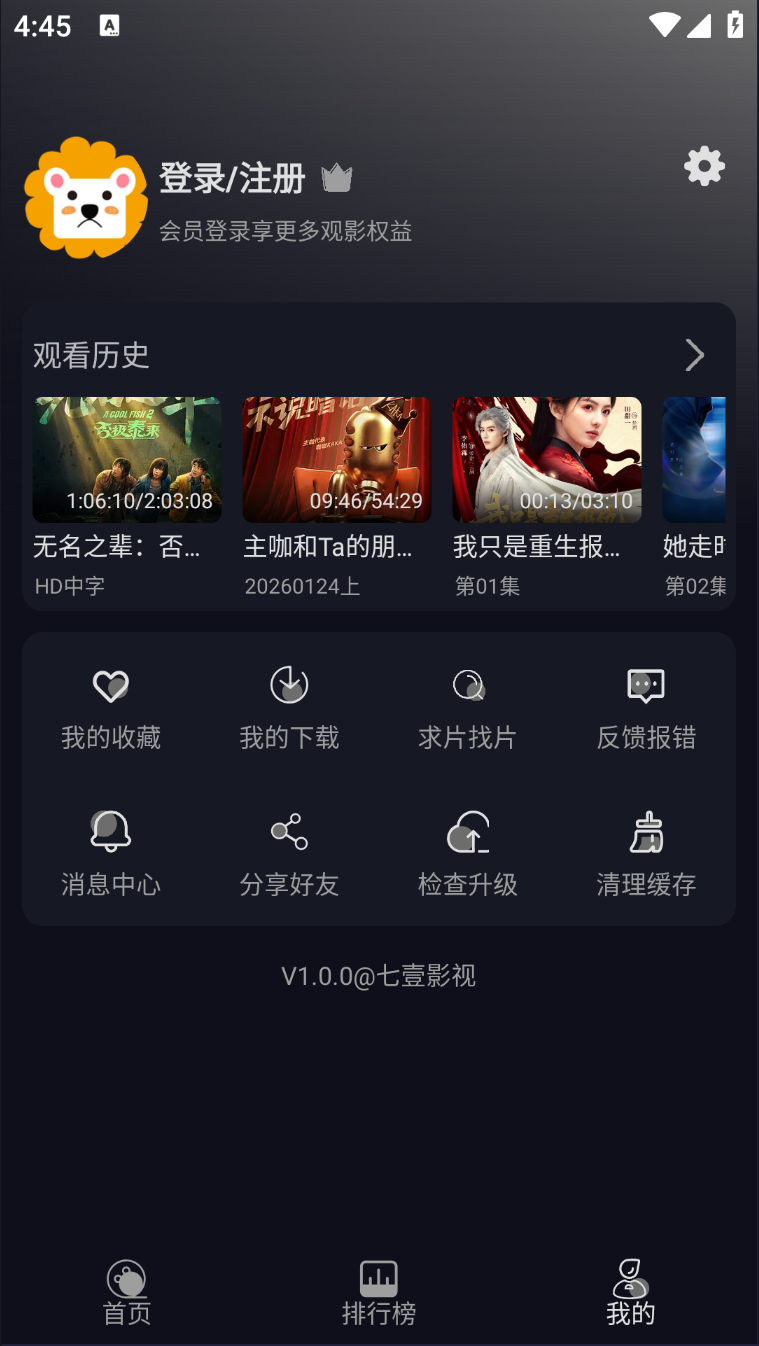
Task: Open the settings gear icon
Action: pyautogui.click(x=704, y=167)
